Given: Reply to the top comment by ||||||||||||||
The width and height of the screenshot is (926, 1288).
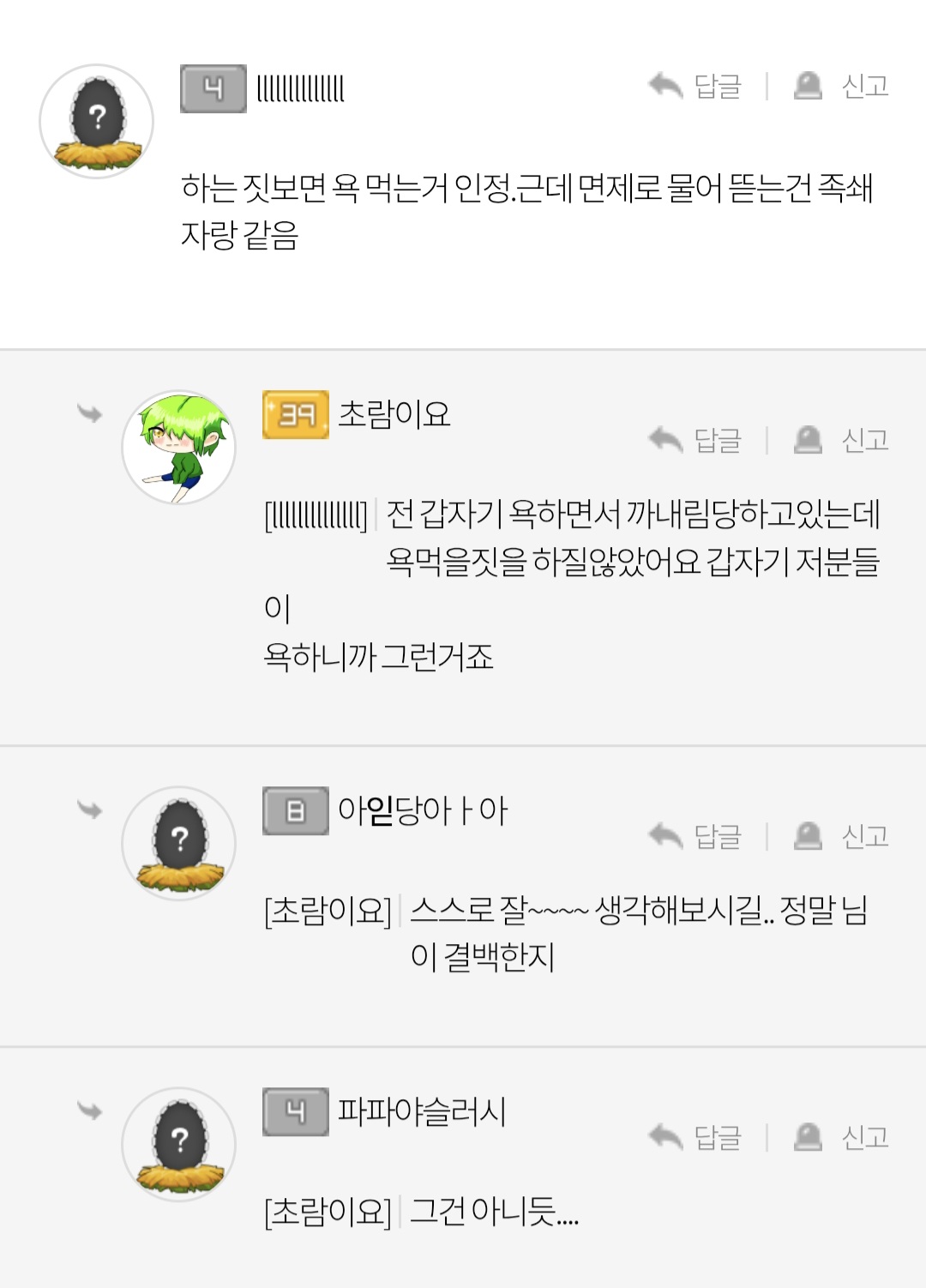Looking at the screenshot, I should pos(695,86).
